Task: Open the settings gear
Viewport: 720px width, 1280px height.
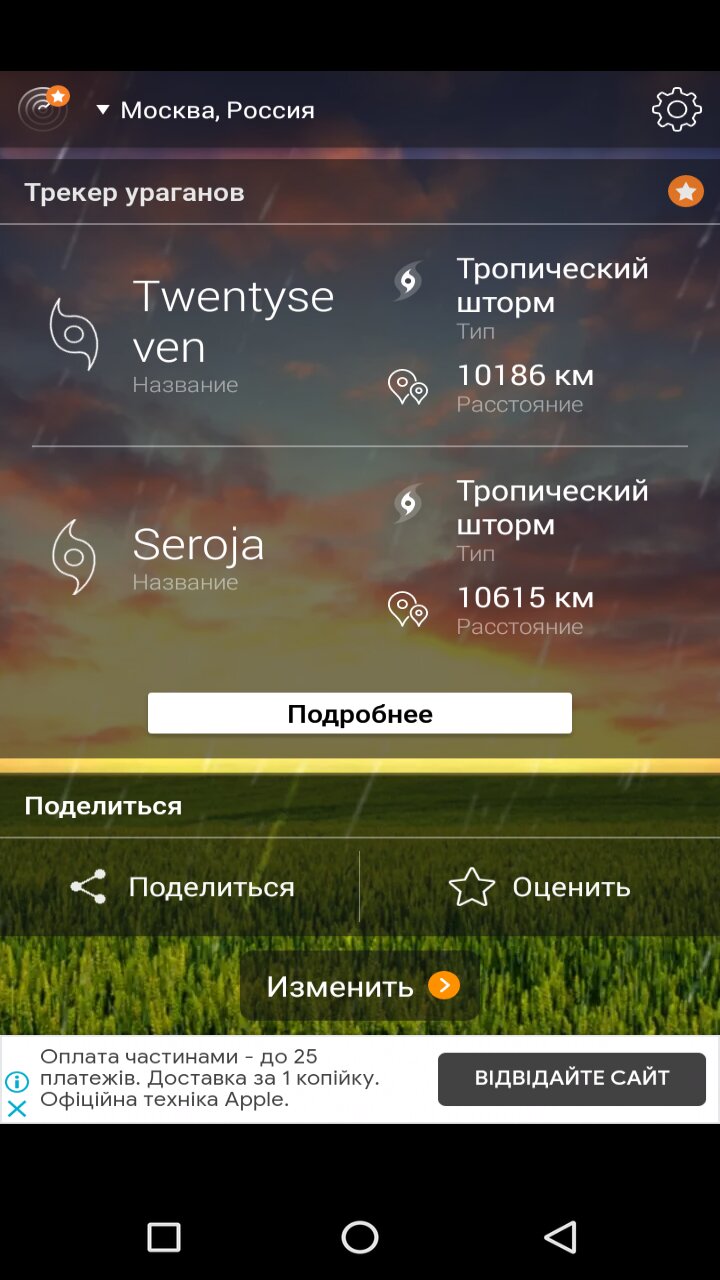Action: pos(677,109)
